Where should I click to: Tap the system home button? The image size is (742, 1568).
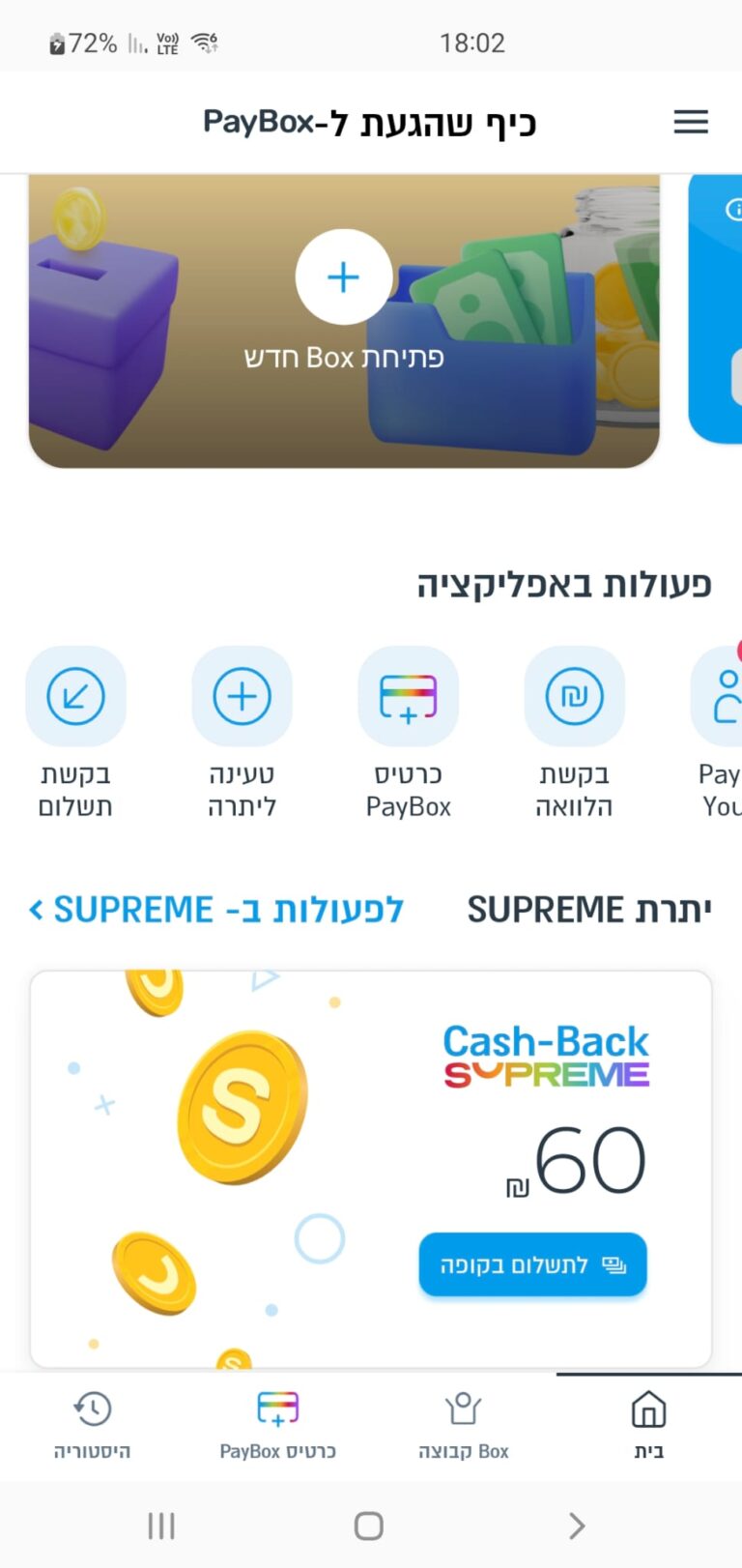pyautogui.click(x=368, y=1526)
